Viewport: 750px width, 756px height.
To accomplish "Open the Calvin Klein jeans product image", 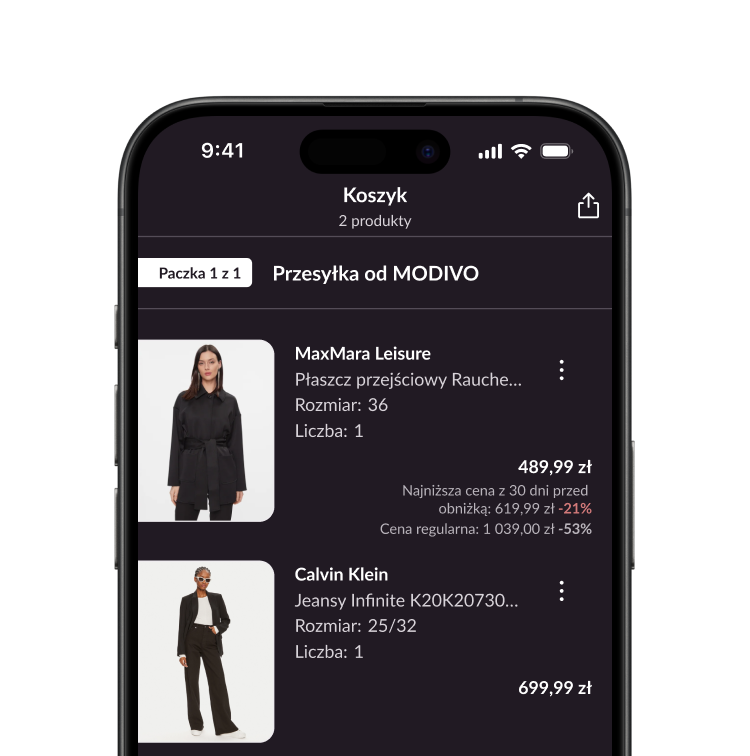I will point(206,651).
